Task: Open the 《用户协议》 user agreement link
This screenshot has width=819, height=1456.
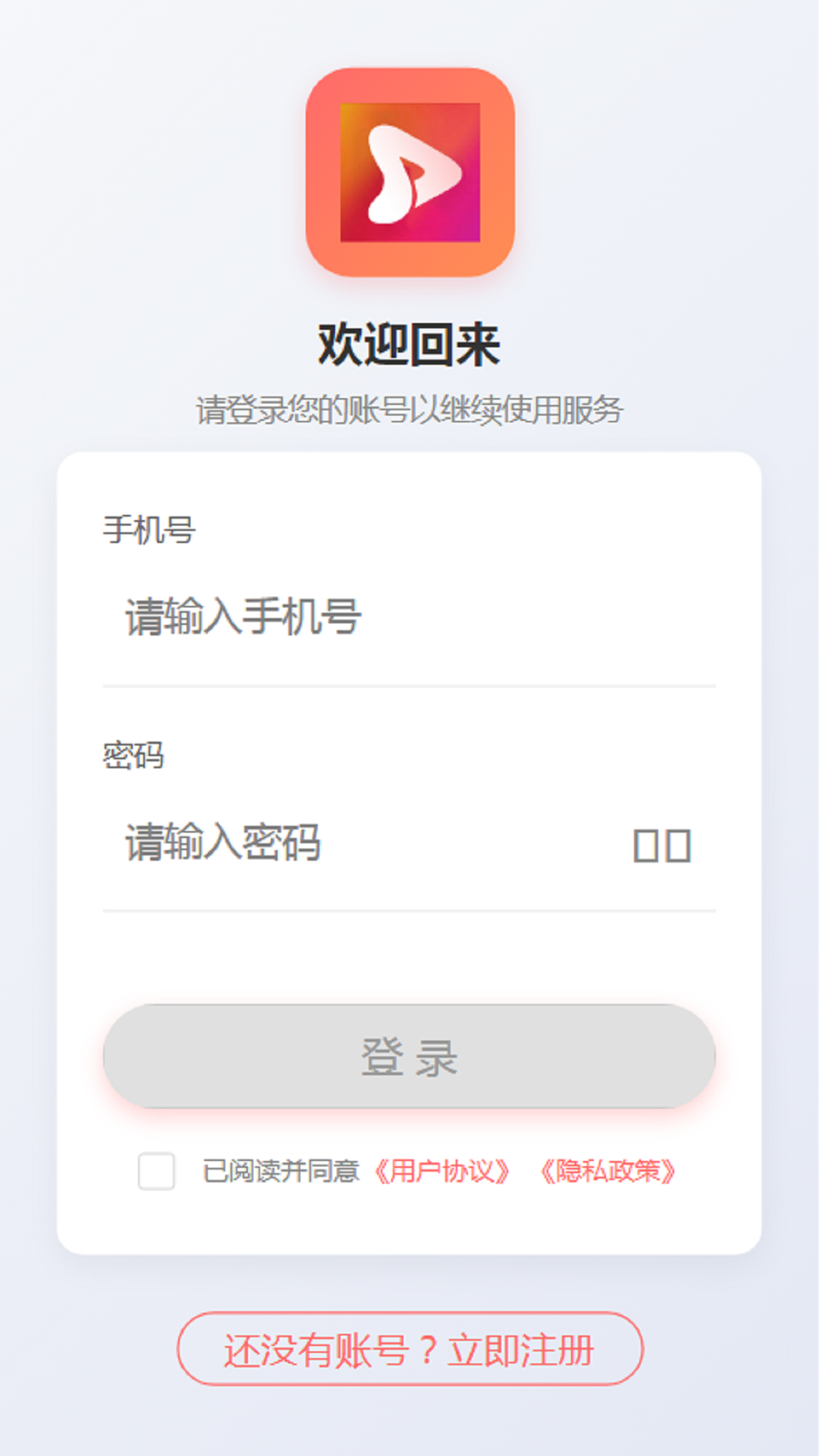Action: click(442, 1172)
